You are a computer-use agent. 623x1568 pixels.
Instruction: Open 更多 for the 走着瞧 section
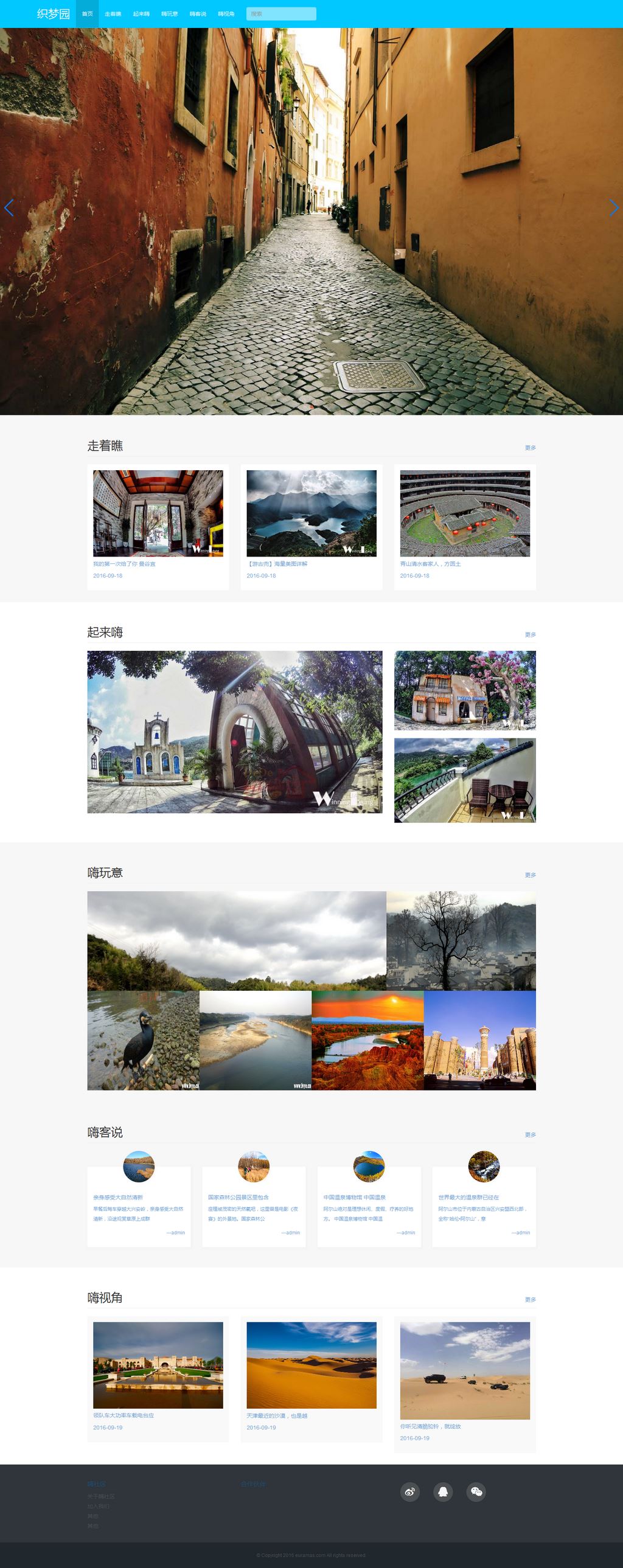click(530, 448)
